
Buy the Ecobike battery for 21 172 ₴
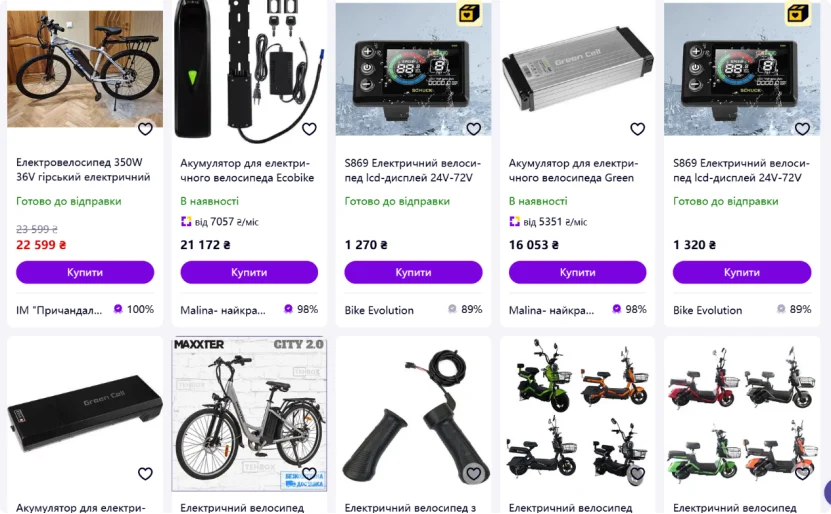249,272
